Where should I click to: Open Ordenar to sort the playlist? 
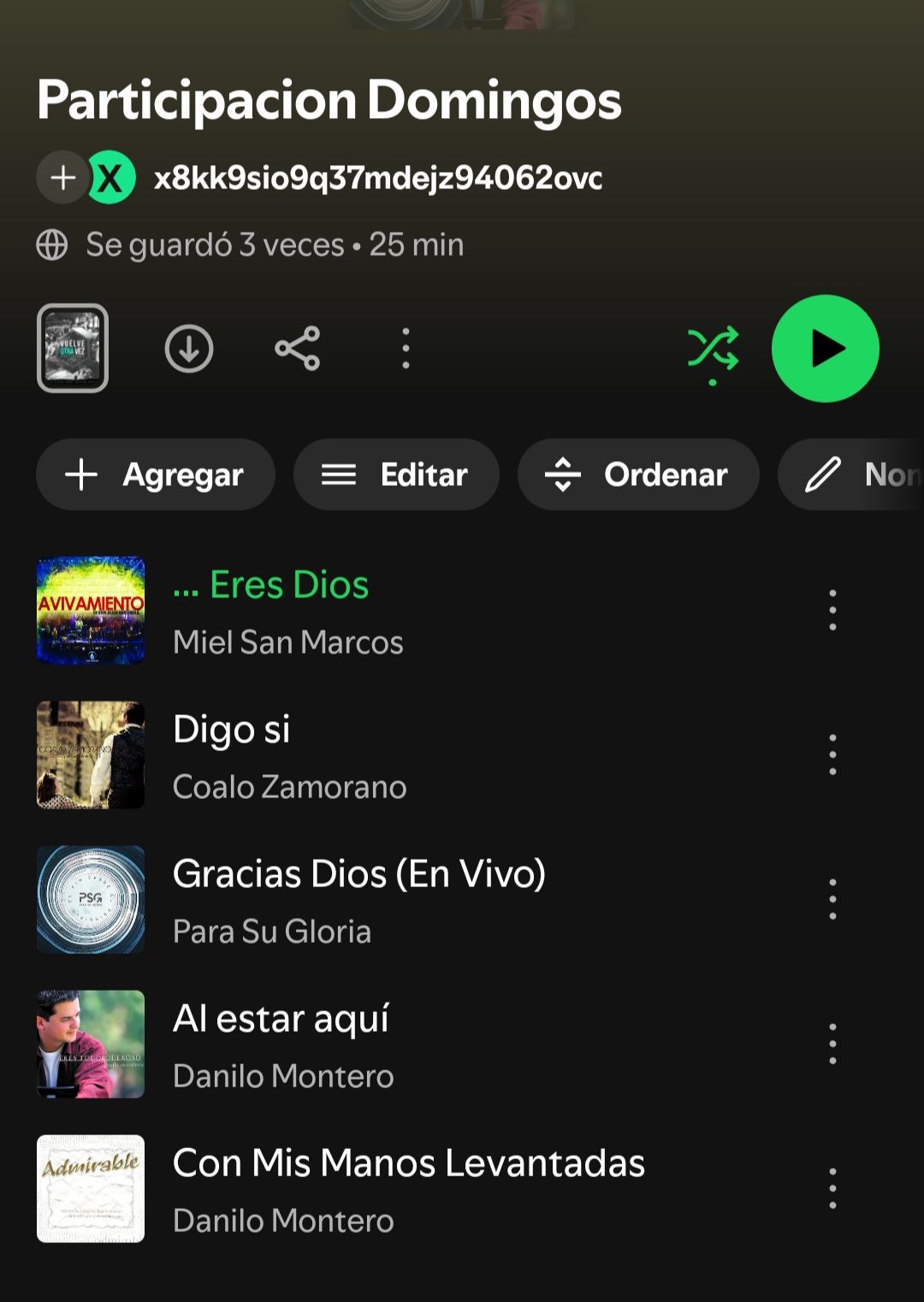pyautogui.click(x=637, y=474)
